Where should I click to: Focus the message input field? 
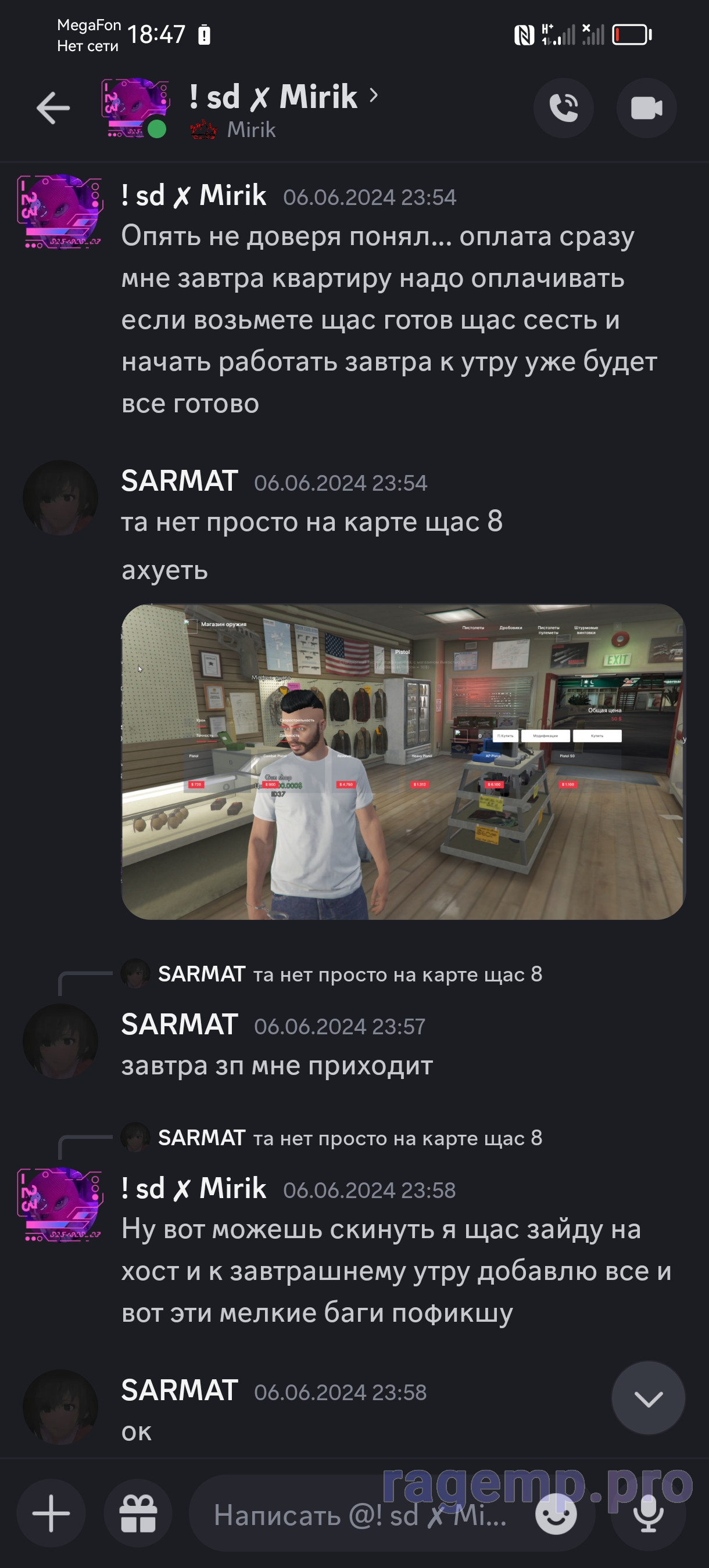(359, 1515)
